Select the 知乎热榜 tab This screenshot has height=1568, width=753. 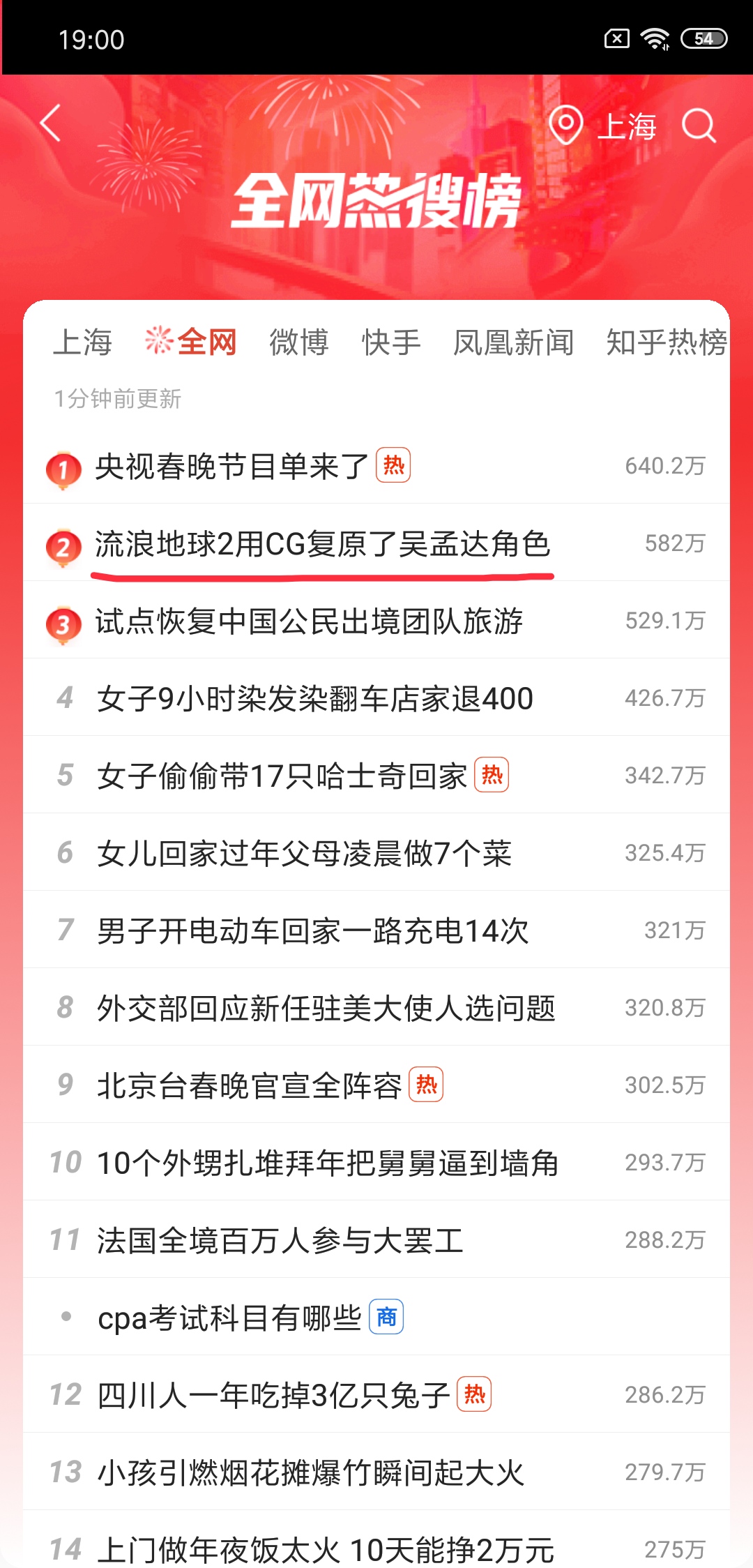coord(666,342)
